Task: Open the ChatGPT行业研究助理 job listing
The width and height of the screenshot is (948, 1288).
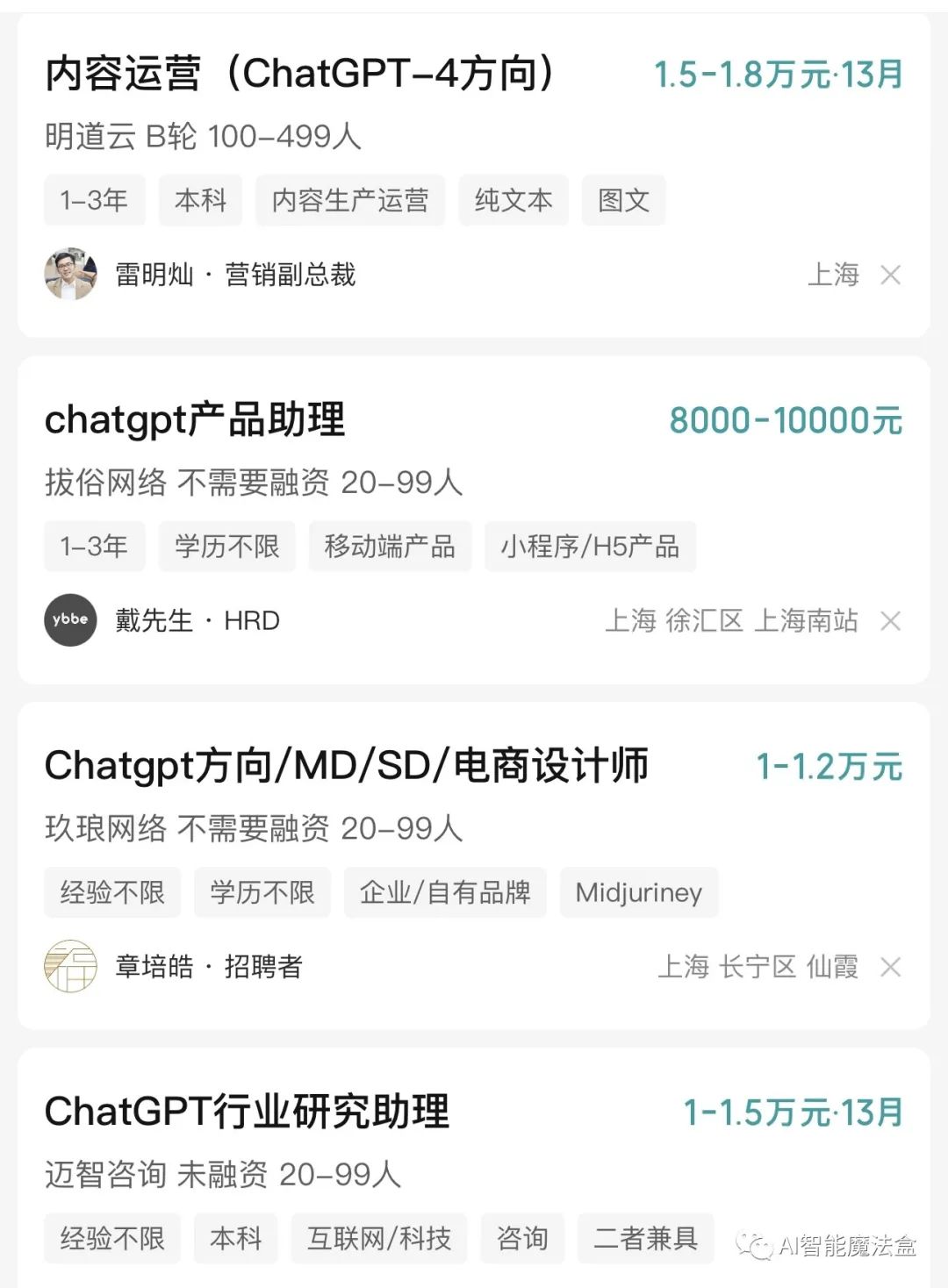Action: coord(247,1112)
